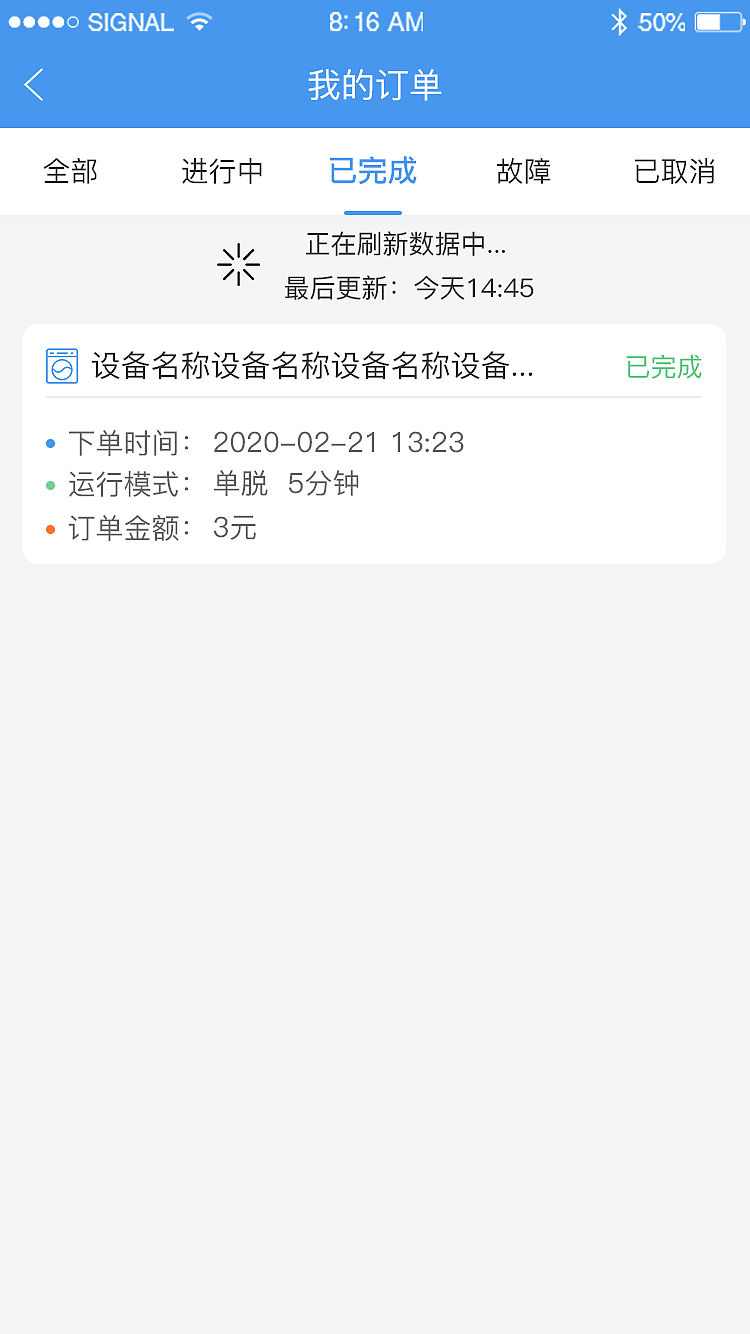Screen dimensions: 750x1334
Task: Tap the green 已完成 status label on the card
Action: click(663, 367)
